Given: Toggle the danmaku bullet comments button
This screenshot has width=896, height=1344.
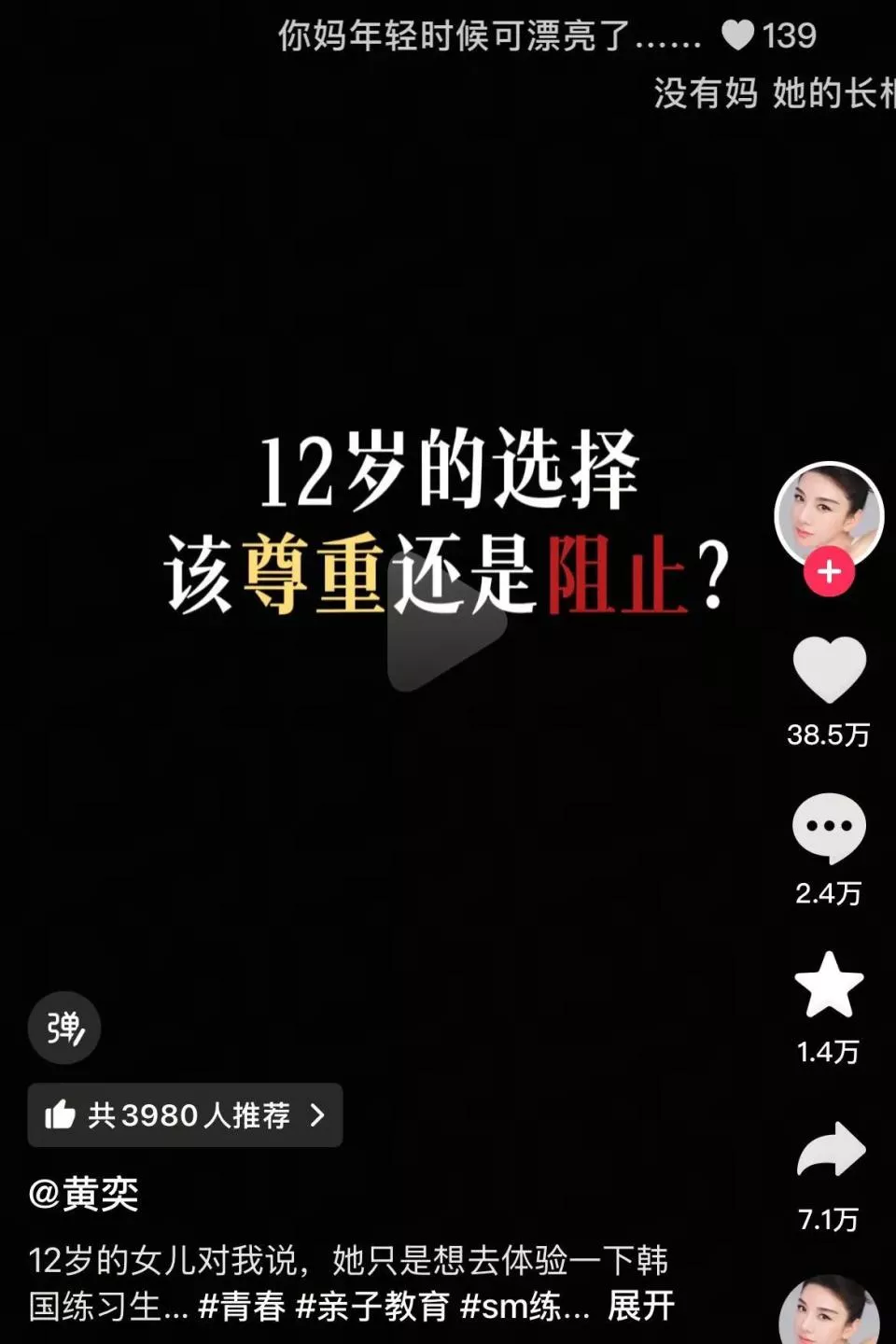Looking at the screenshot, I should pyautogui.click(x=64, y=1028).
